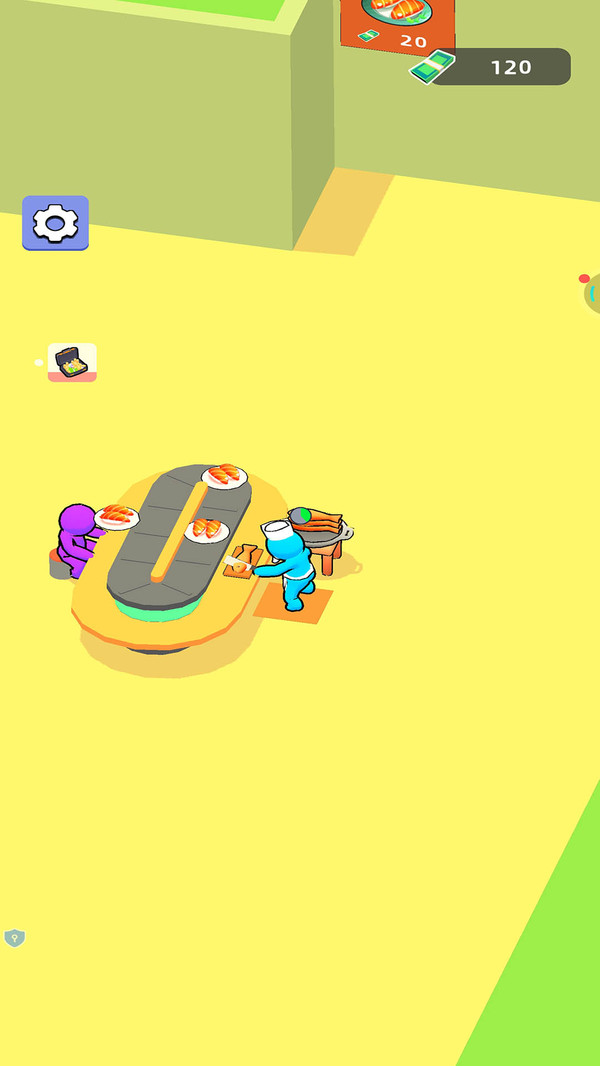This screenshot has width=600, height=1066.
Task: Tap the privacy shield icon
Action: pyautogui.click(x=14, y=938)
